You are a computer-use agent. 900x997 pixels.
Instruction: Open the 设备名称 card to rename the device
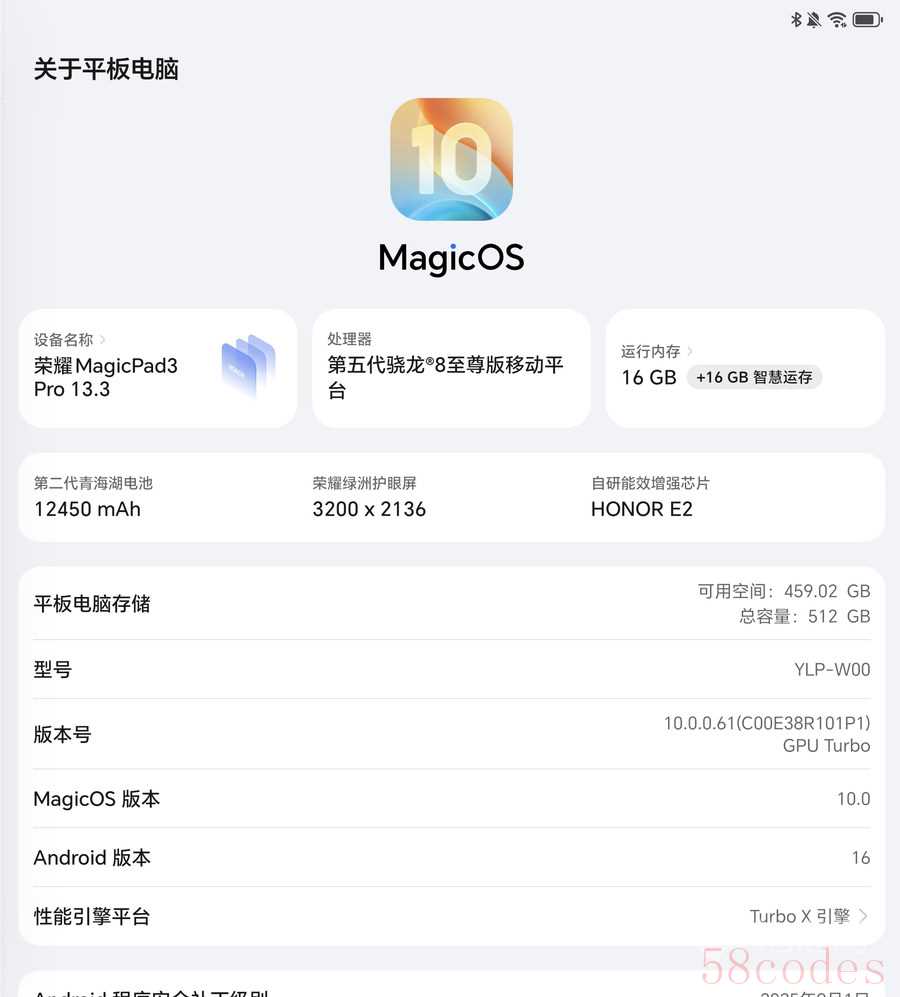[x=157, y=368]
